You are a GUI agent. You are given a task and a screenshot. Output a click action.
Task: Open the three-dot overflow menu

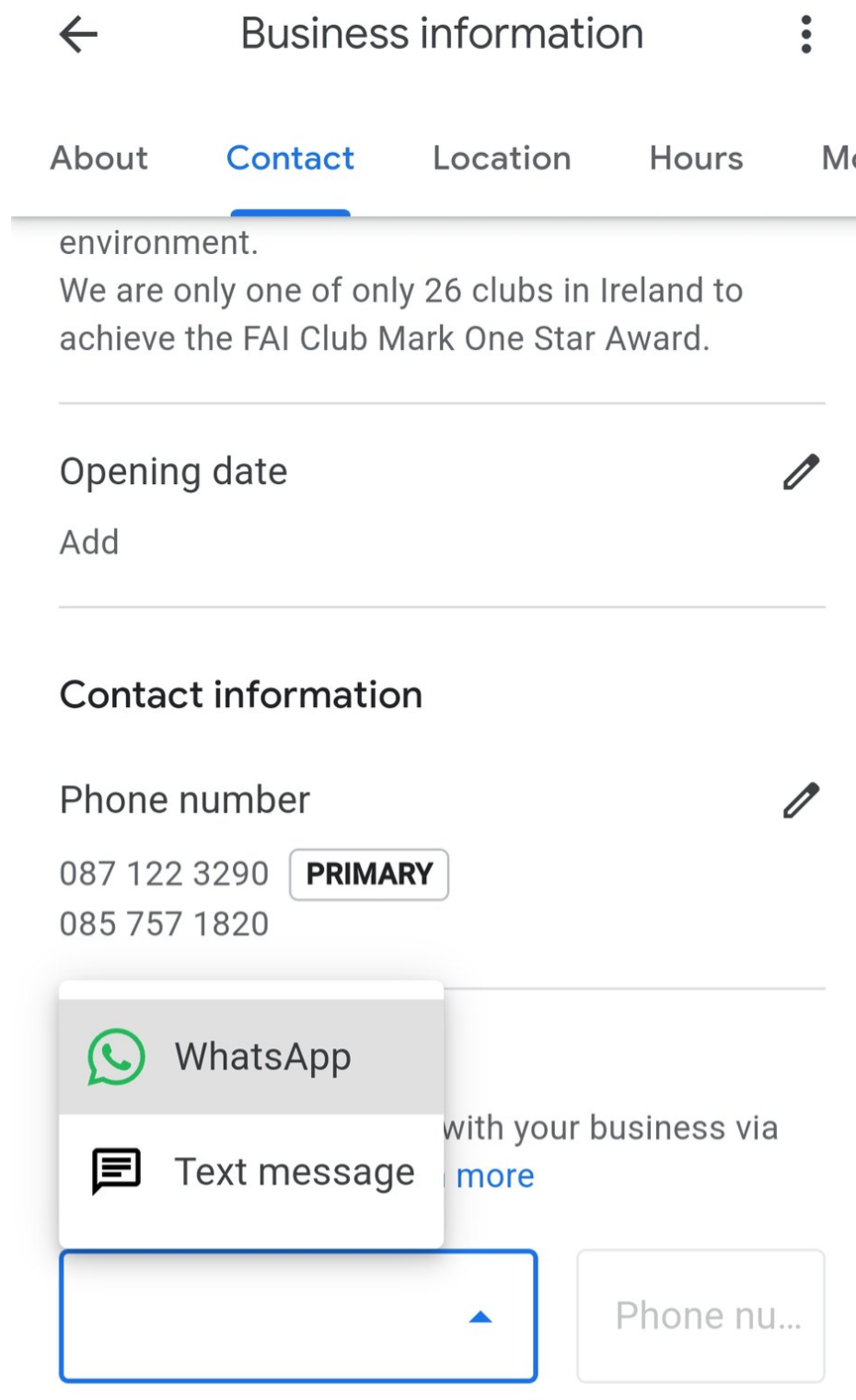point(805,35)
